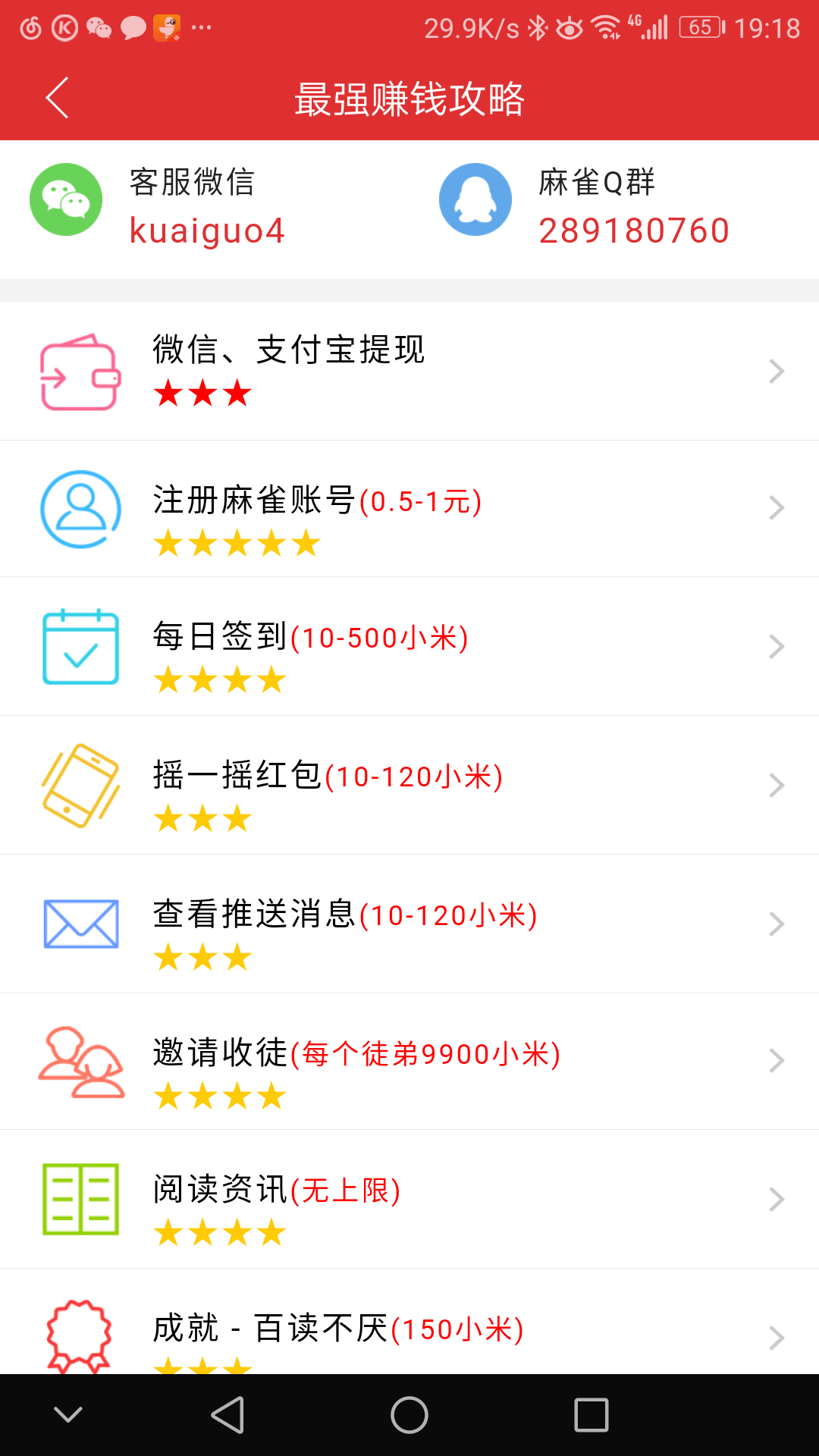Click the shaking phone icon for 摇一摇红包

[x=81, y=785]
